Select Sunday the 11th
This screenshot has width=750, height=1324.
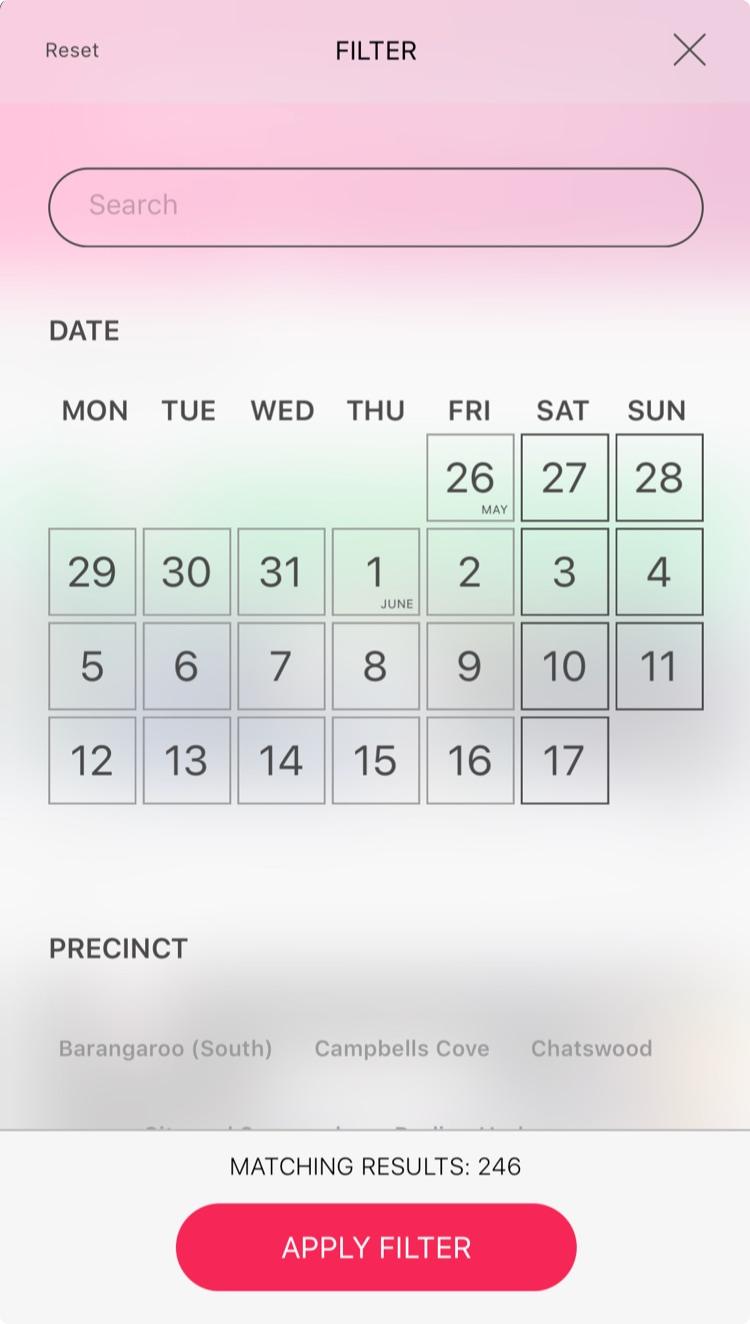659,666
